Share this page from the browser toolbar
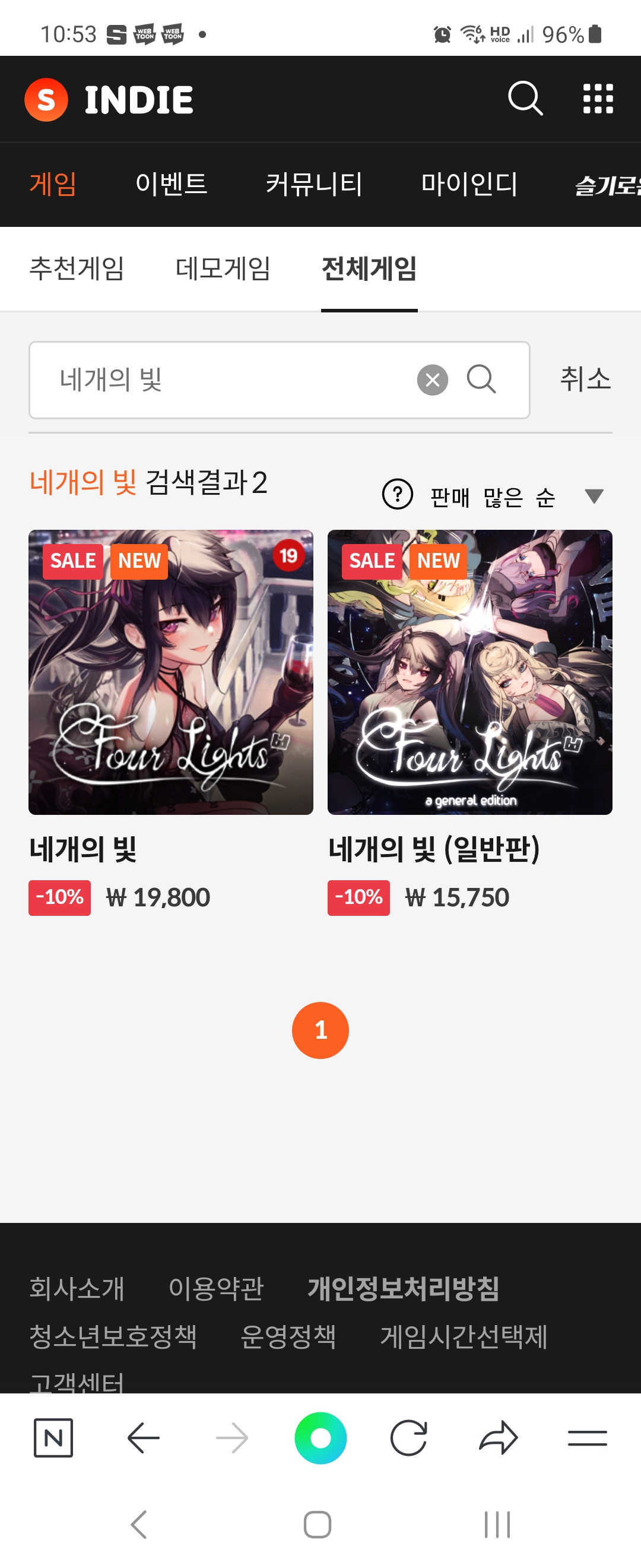 (498, 1438)
